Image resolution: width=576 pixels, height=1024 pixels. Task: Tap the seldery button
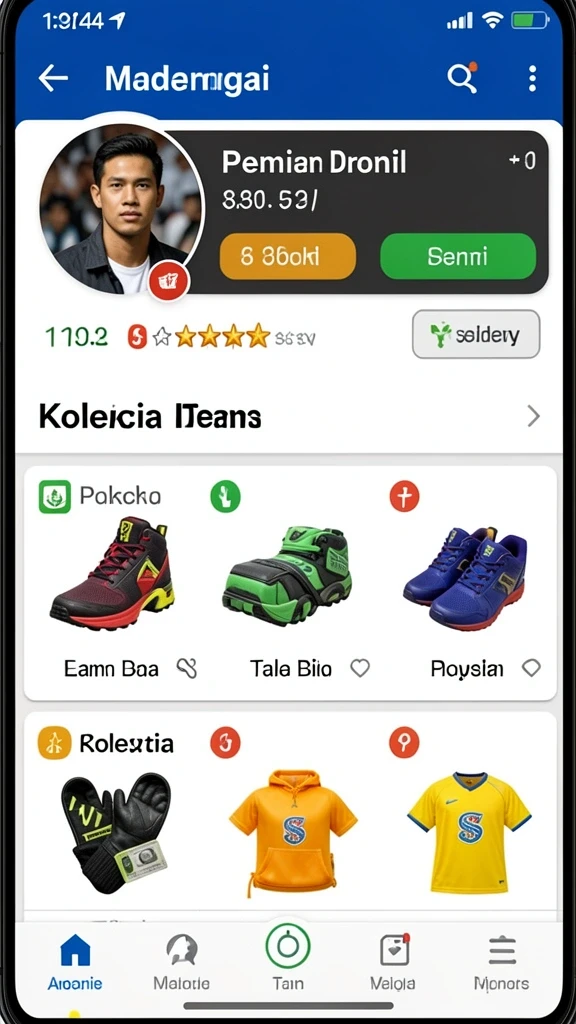point(476,334)
